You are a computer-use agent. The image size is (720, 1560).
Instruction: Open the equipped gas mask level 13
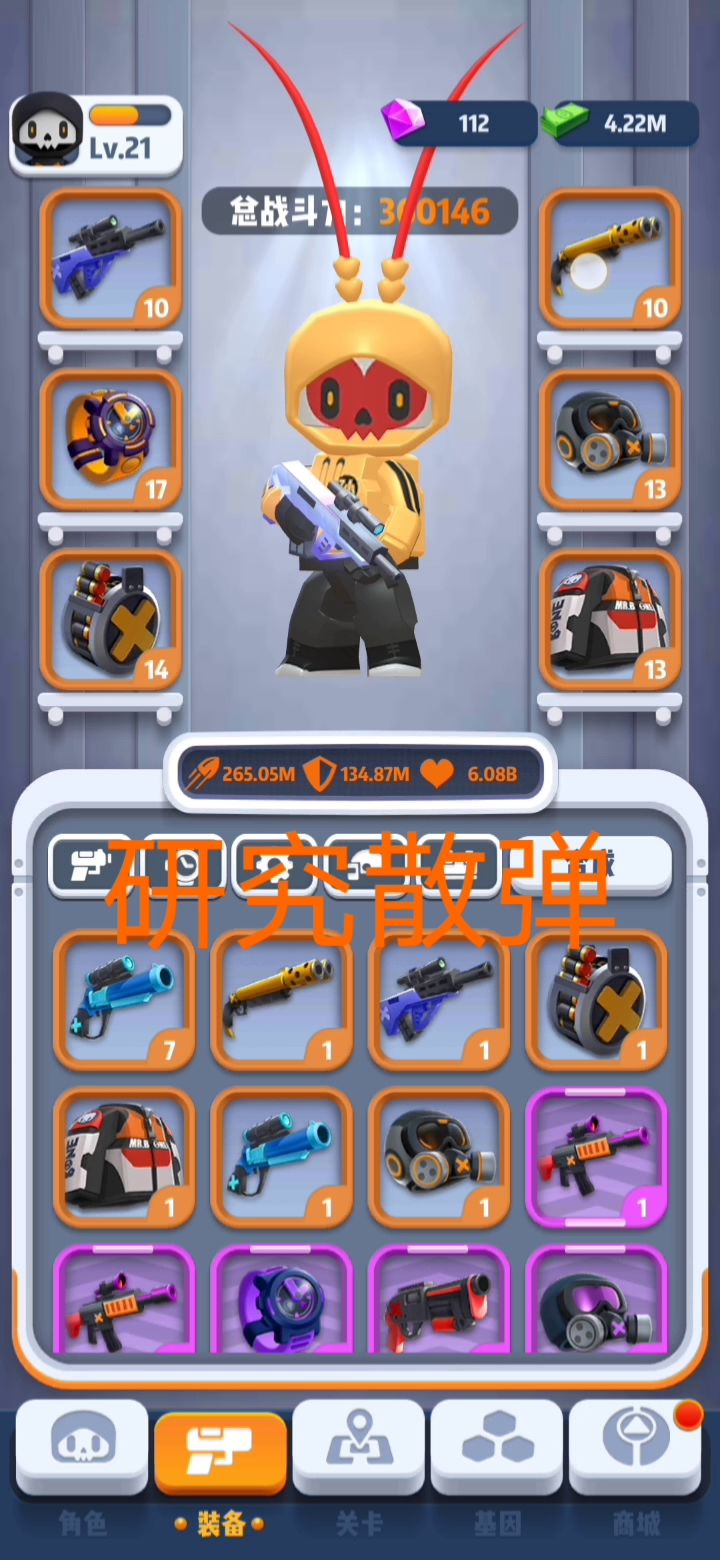pyautogui.click(x=610, y=439)
